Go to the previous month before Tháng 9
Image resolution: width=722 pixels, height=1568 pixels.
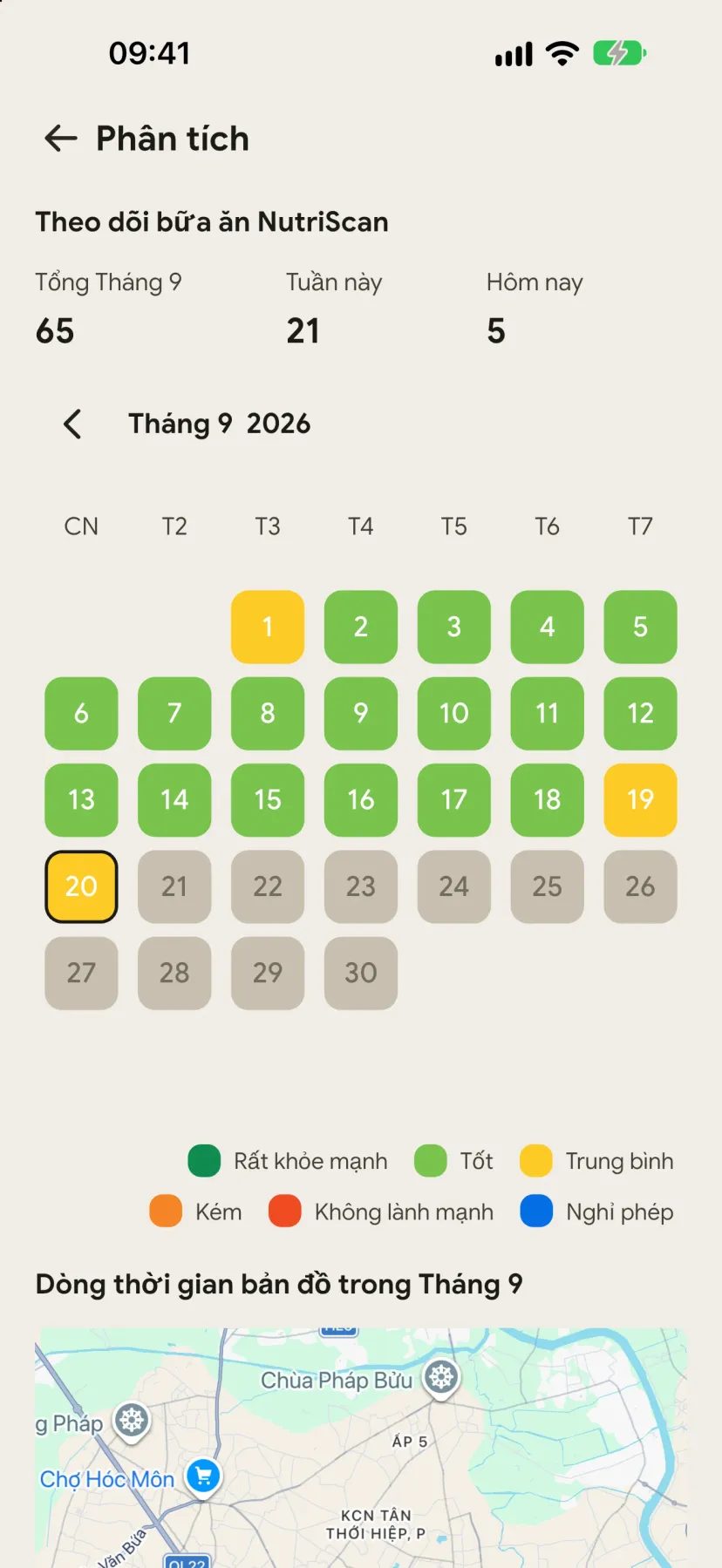(x=73, y=424)
